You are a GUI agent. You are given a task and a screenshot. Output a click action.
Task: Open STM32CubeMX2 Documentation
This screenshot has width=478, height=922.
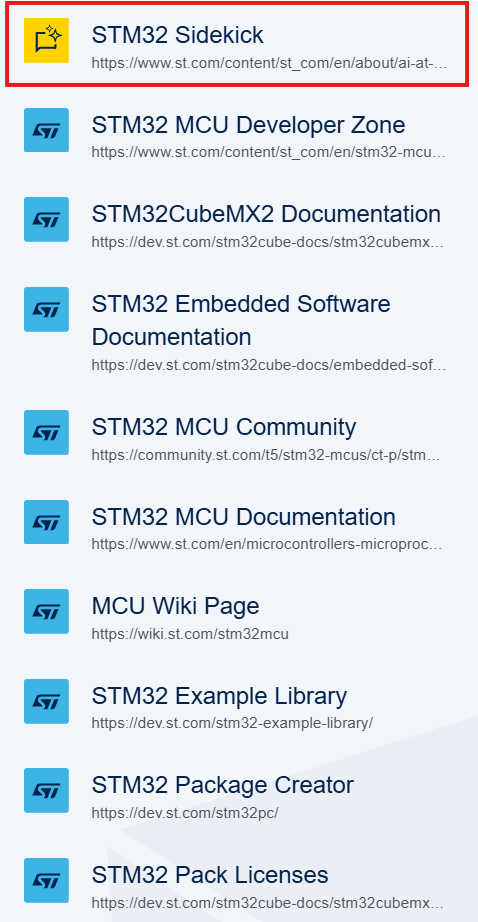coord(237,224)
